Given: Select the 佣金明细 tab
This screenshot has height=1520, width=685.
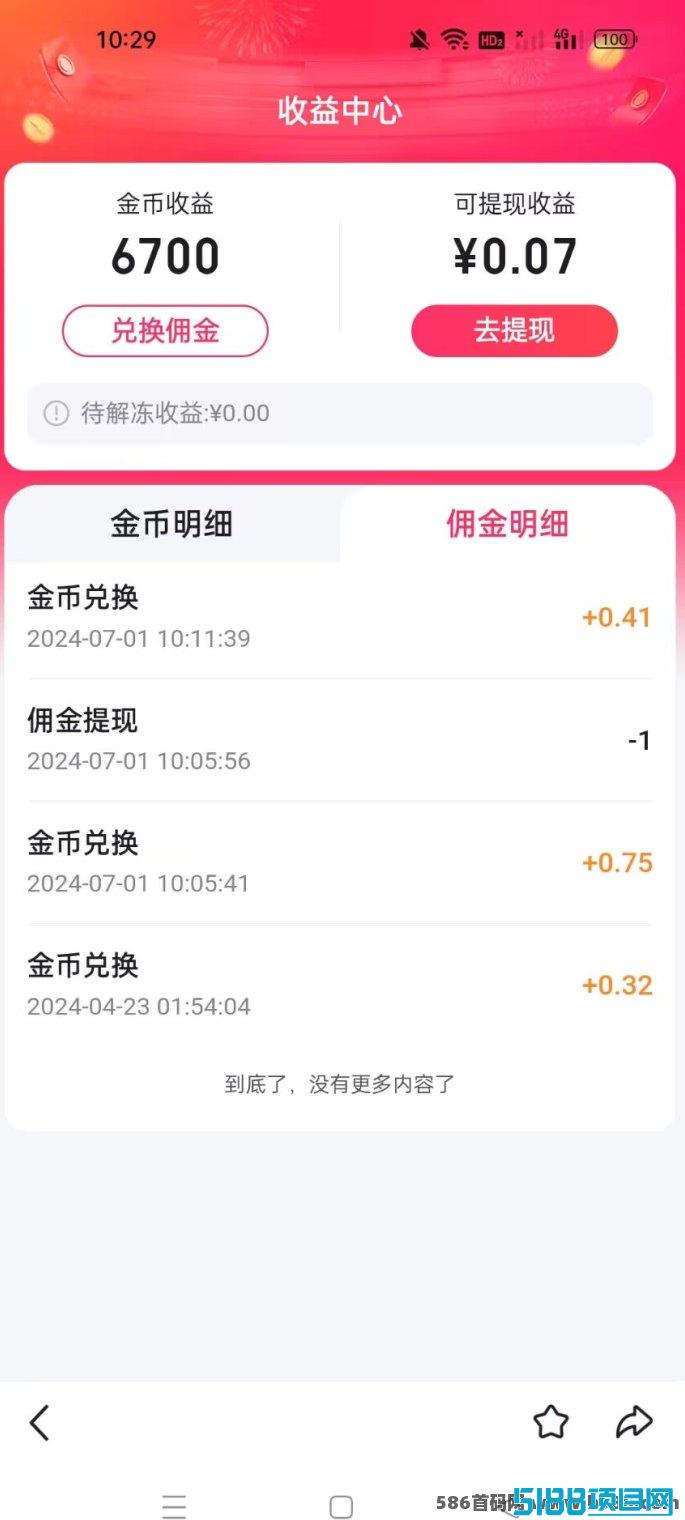Looking at the screenshot, I should pos(507,524).
